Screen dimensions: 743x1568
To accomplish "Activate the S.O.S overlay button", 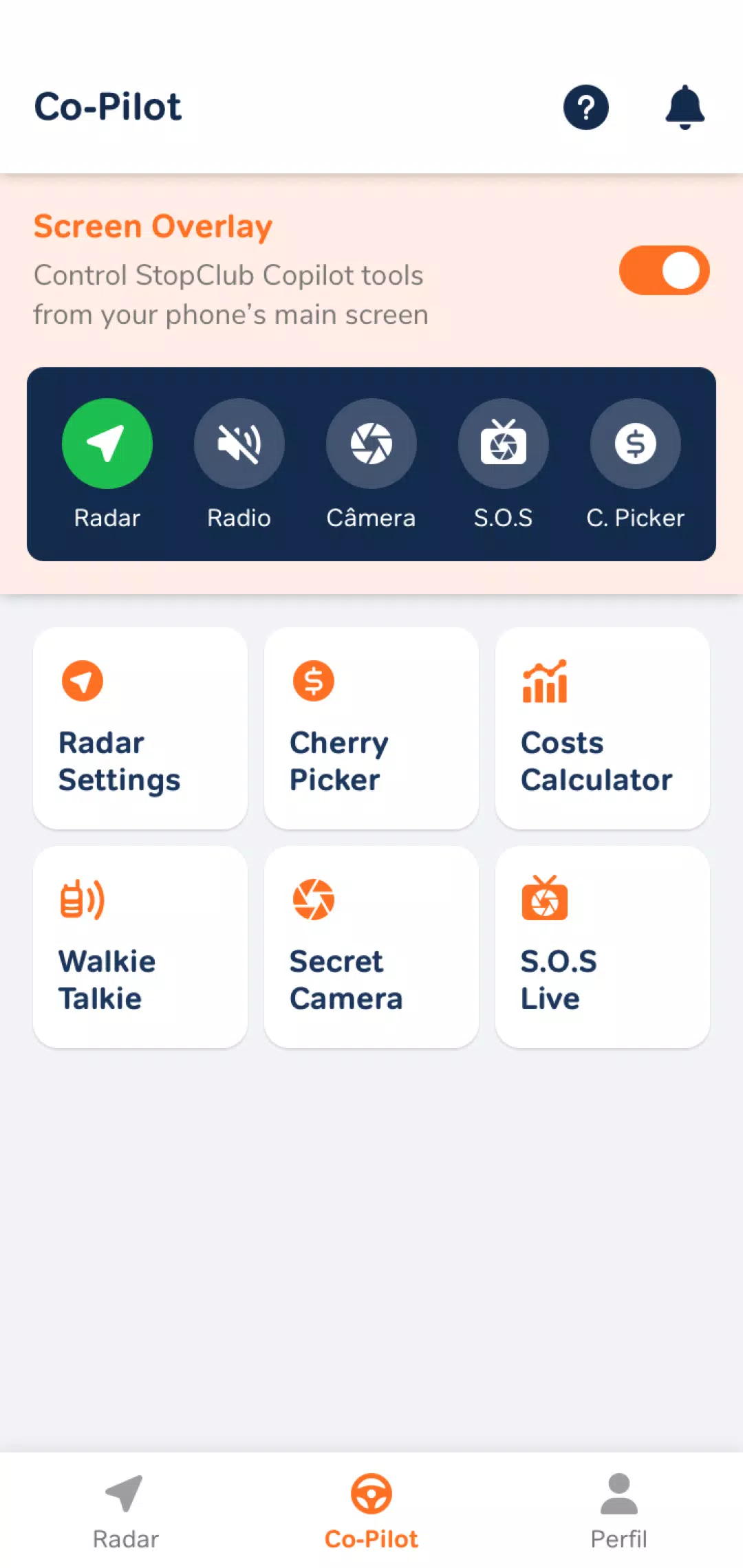I will pos(503,444).
